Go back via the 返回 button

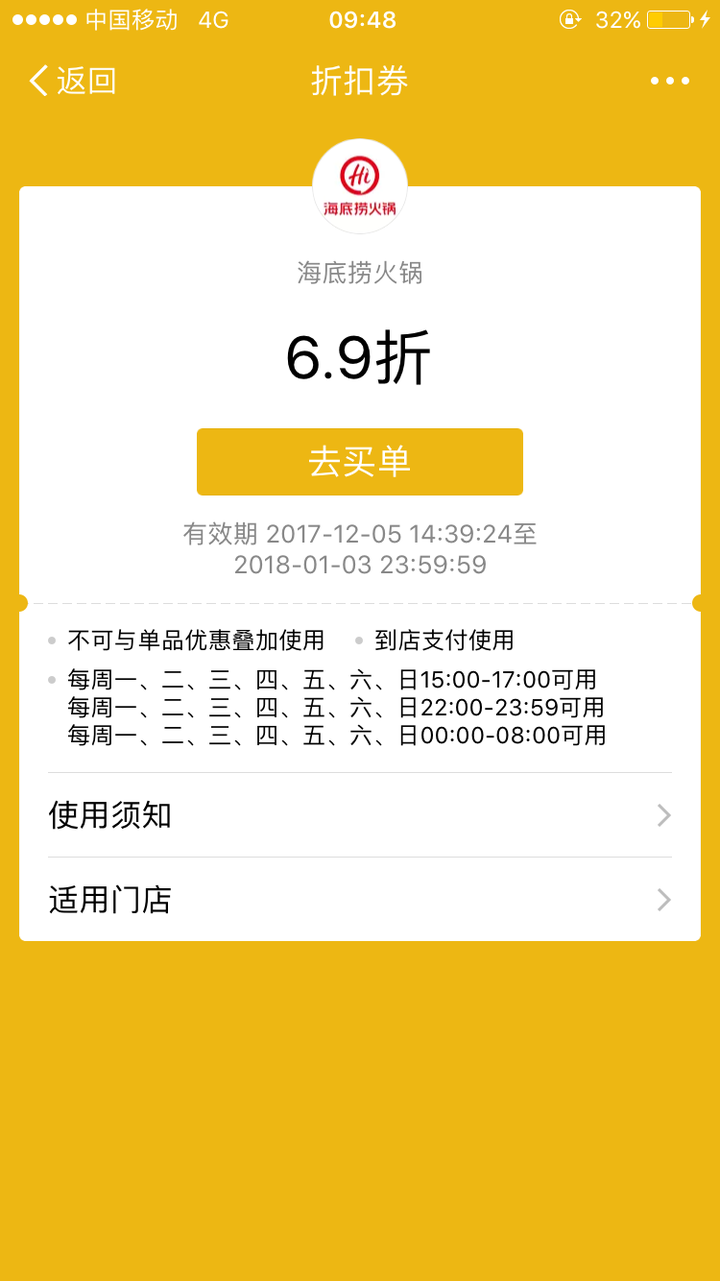[72, 81]
